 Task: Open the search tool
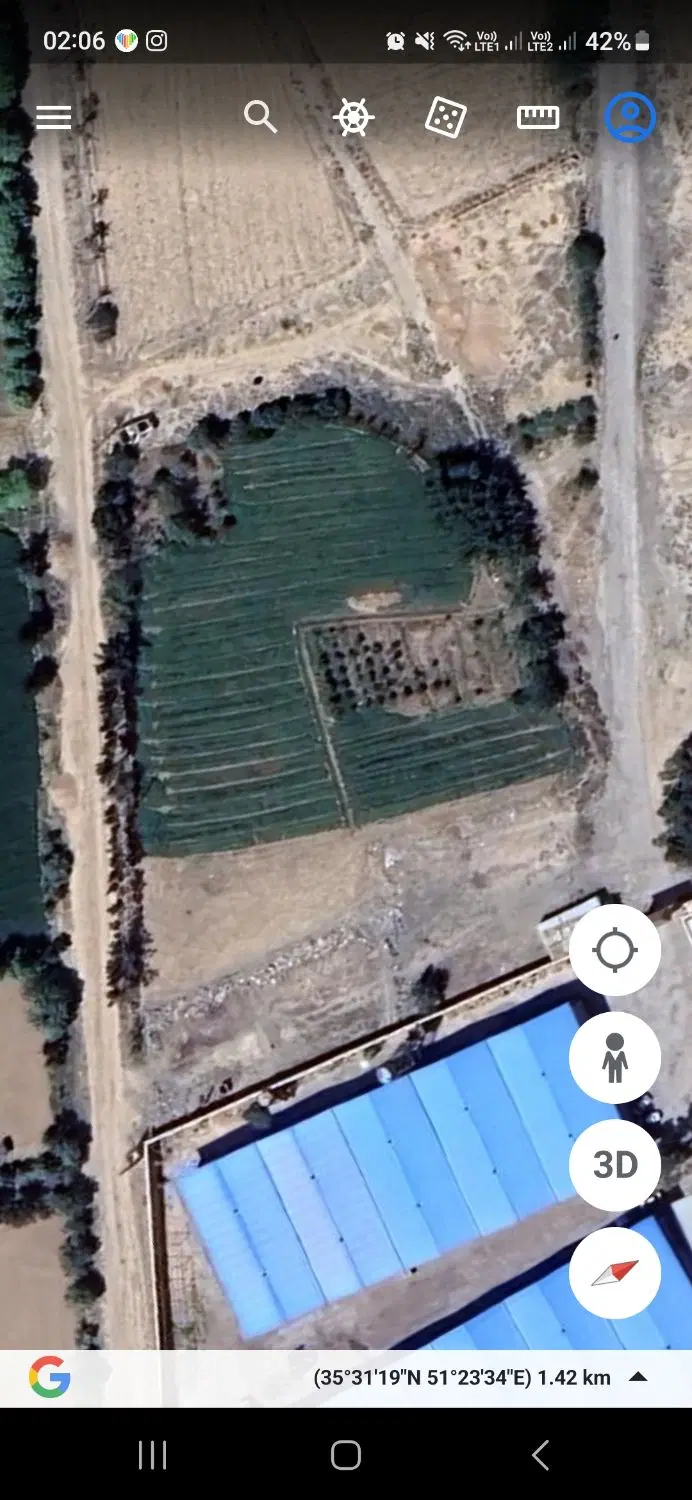pyautogui.click(x=260, y=117)
